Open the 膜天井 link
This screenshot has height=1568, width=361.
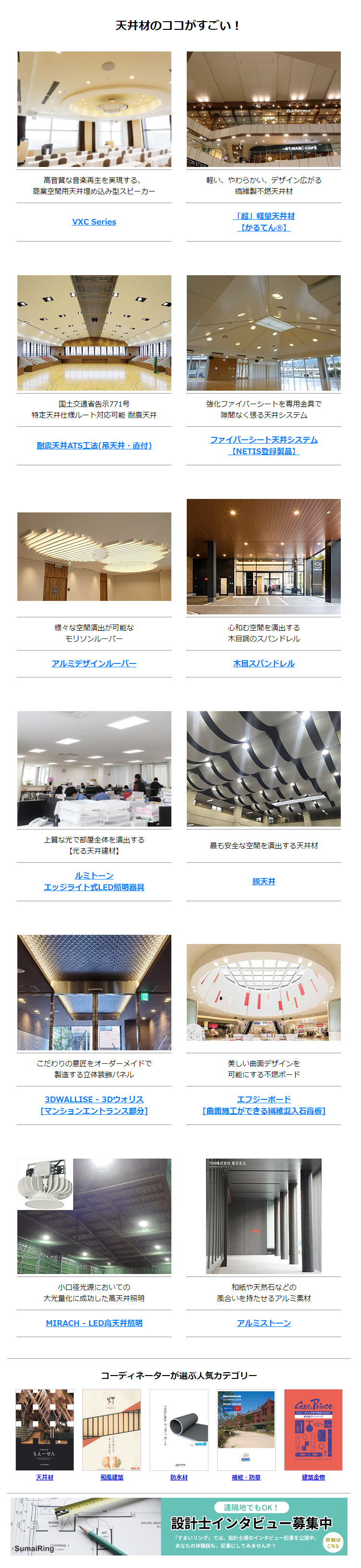click(x=264, y=881)
